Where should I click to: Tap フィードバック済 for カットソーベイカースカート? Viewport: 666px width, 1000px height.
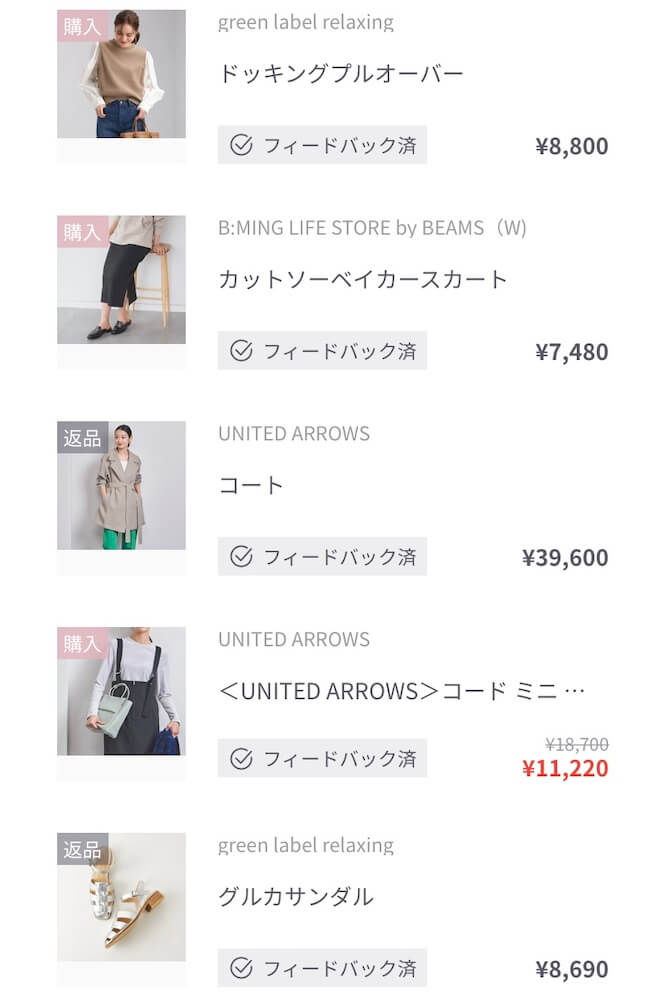pos(322,351)
